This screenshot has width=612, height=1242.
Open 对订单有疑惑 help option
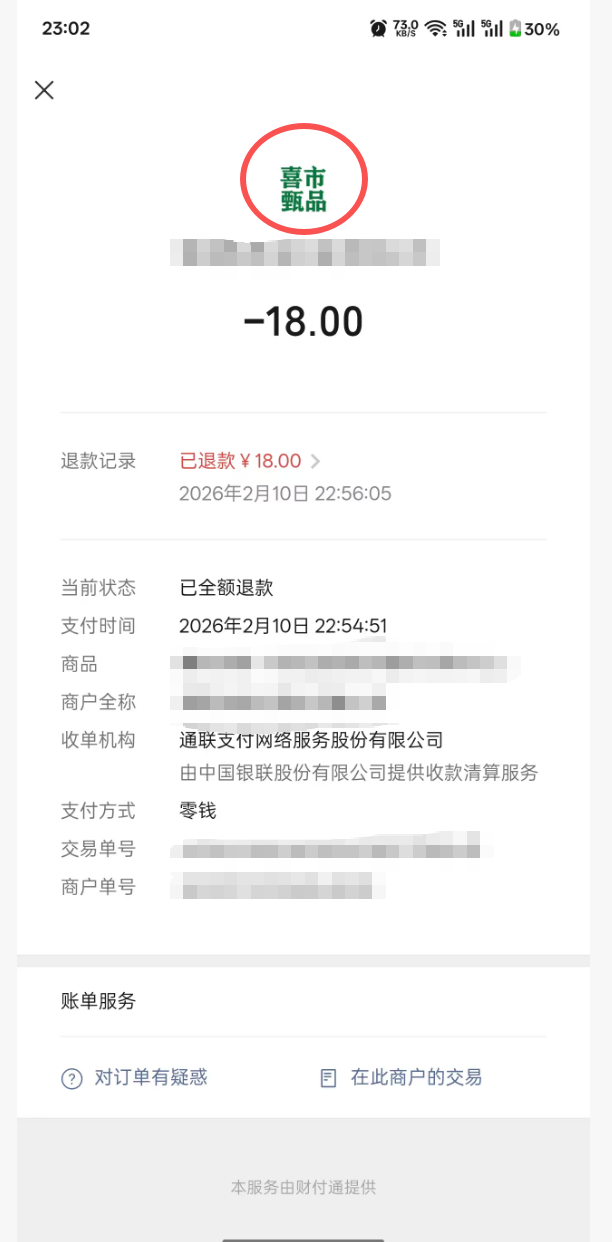[136, 1078]
